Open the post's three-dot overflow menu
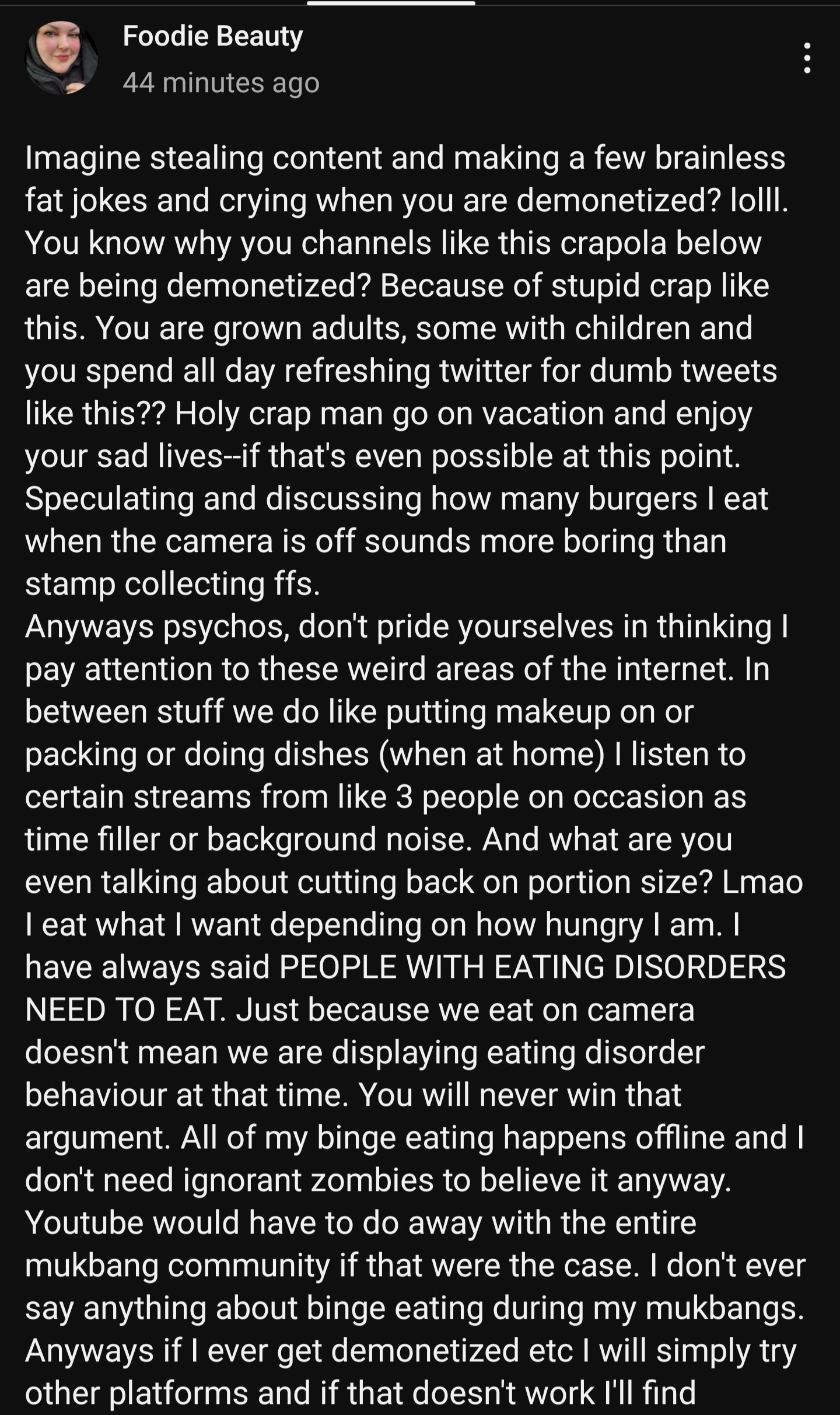The image size is (840, 1415). [807, 58]
